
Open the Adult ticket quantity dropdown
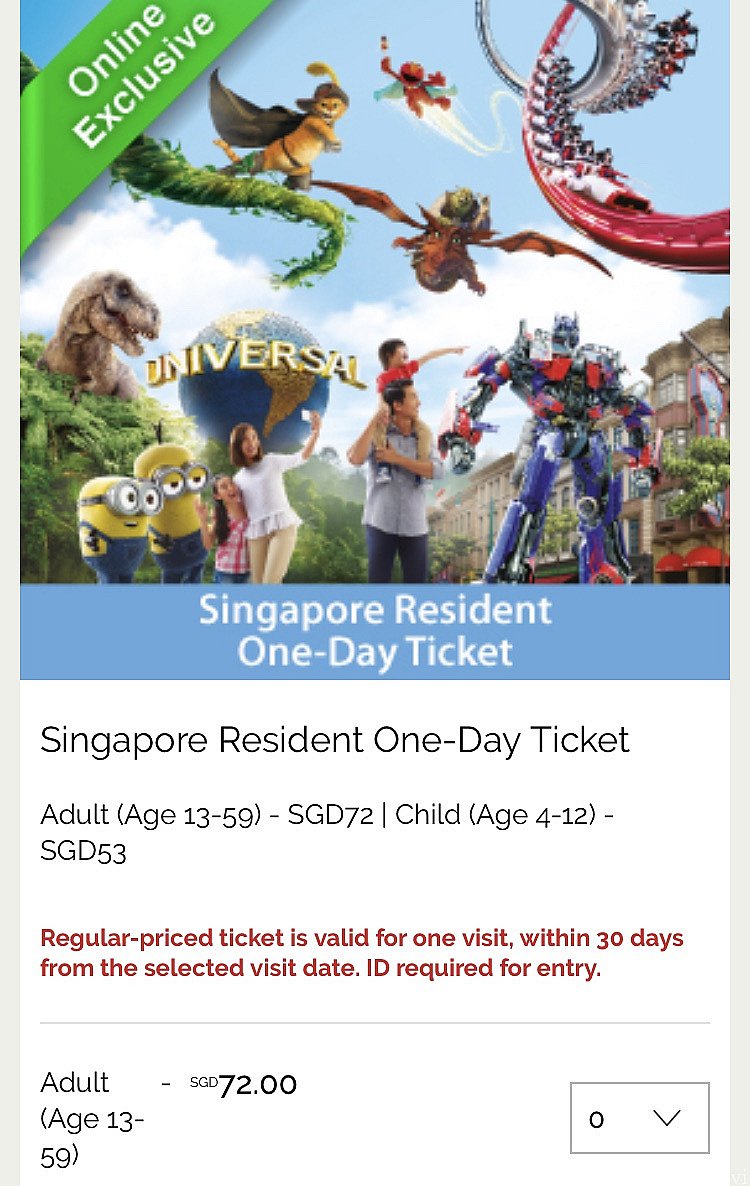(x=639, y=1118)
